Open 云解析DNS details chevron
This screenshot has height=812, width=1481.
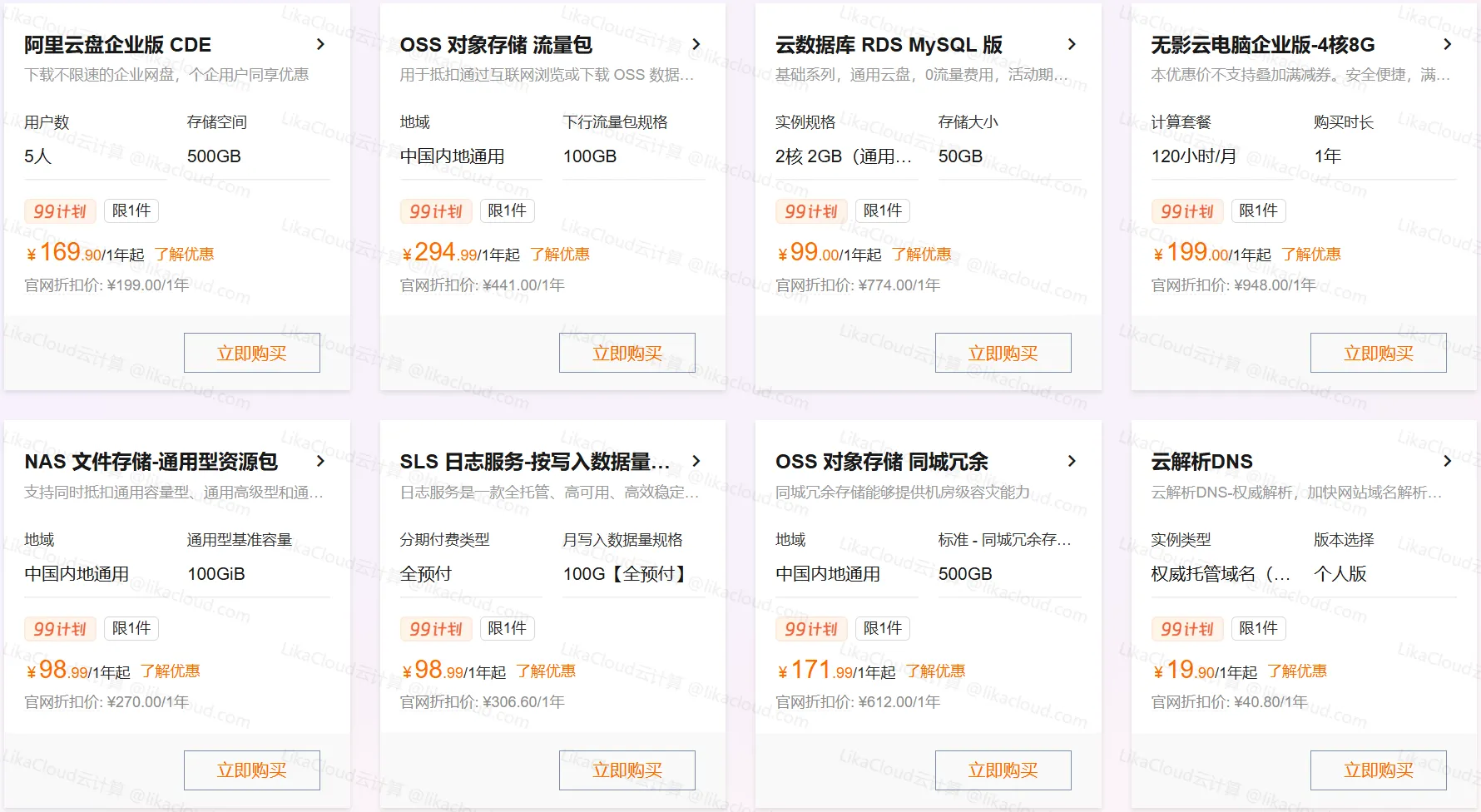coord(1447,461)
